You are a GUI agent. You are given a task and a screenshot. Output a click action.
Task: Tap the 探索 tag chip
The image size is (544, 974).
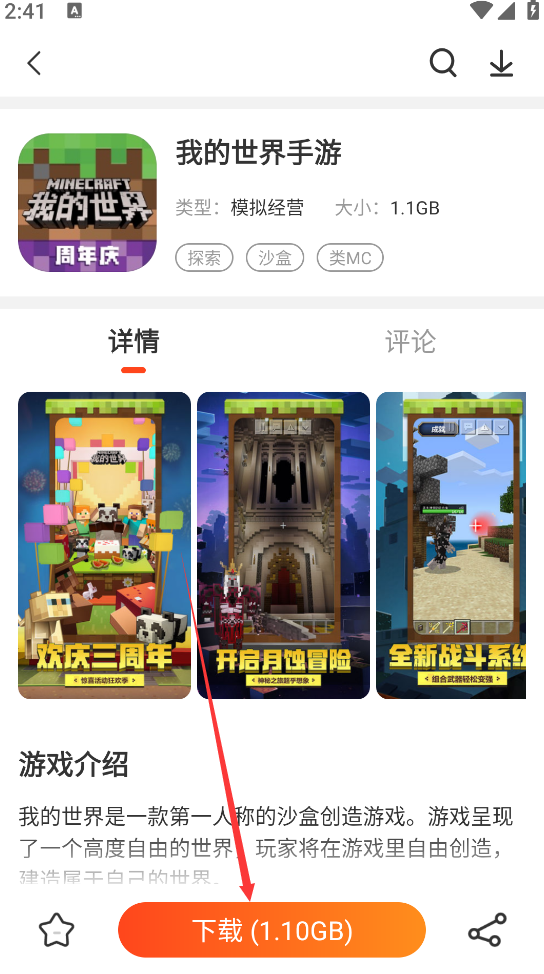(x=204, y=257)
